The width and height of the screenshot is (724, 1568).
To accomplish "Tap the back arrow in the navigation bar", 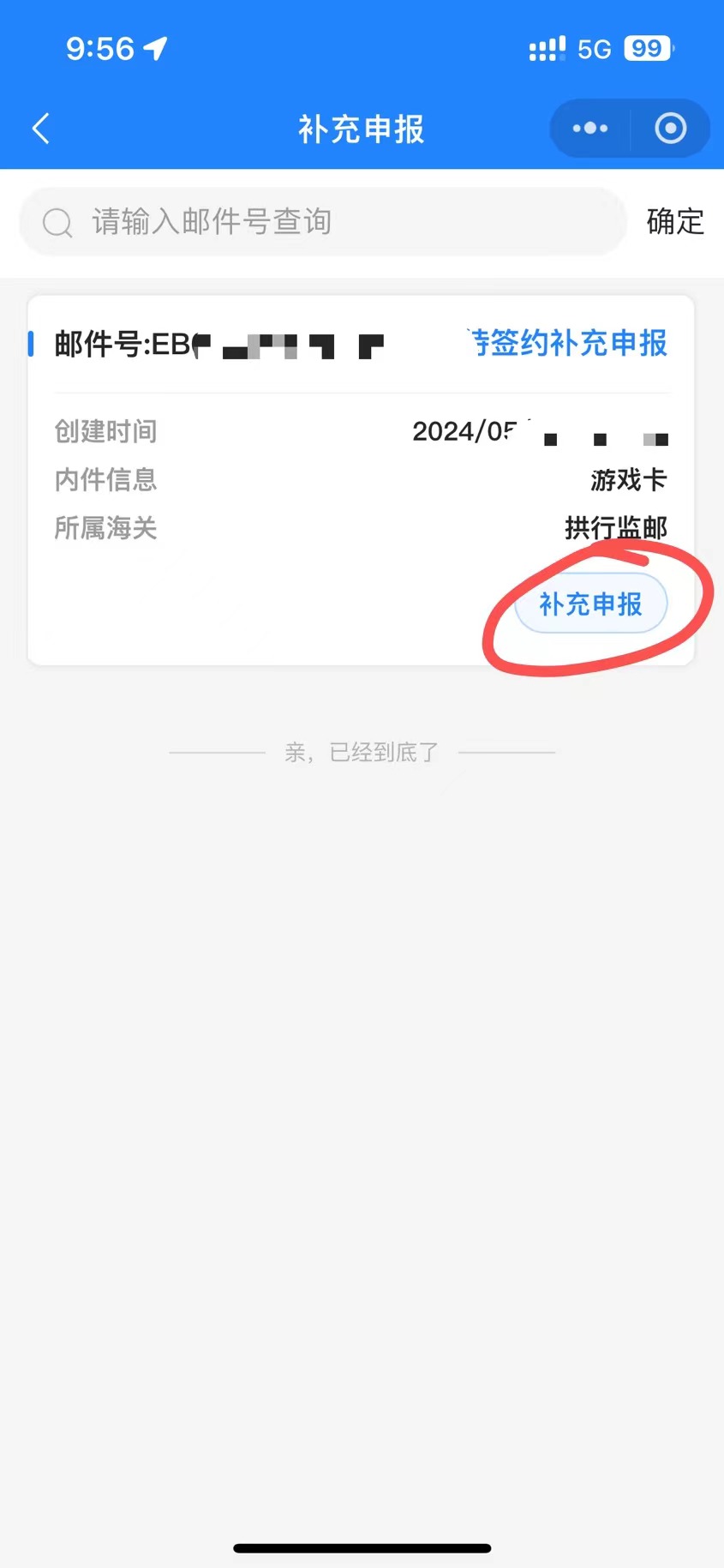I will [40, 128].
